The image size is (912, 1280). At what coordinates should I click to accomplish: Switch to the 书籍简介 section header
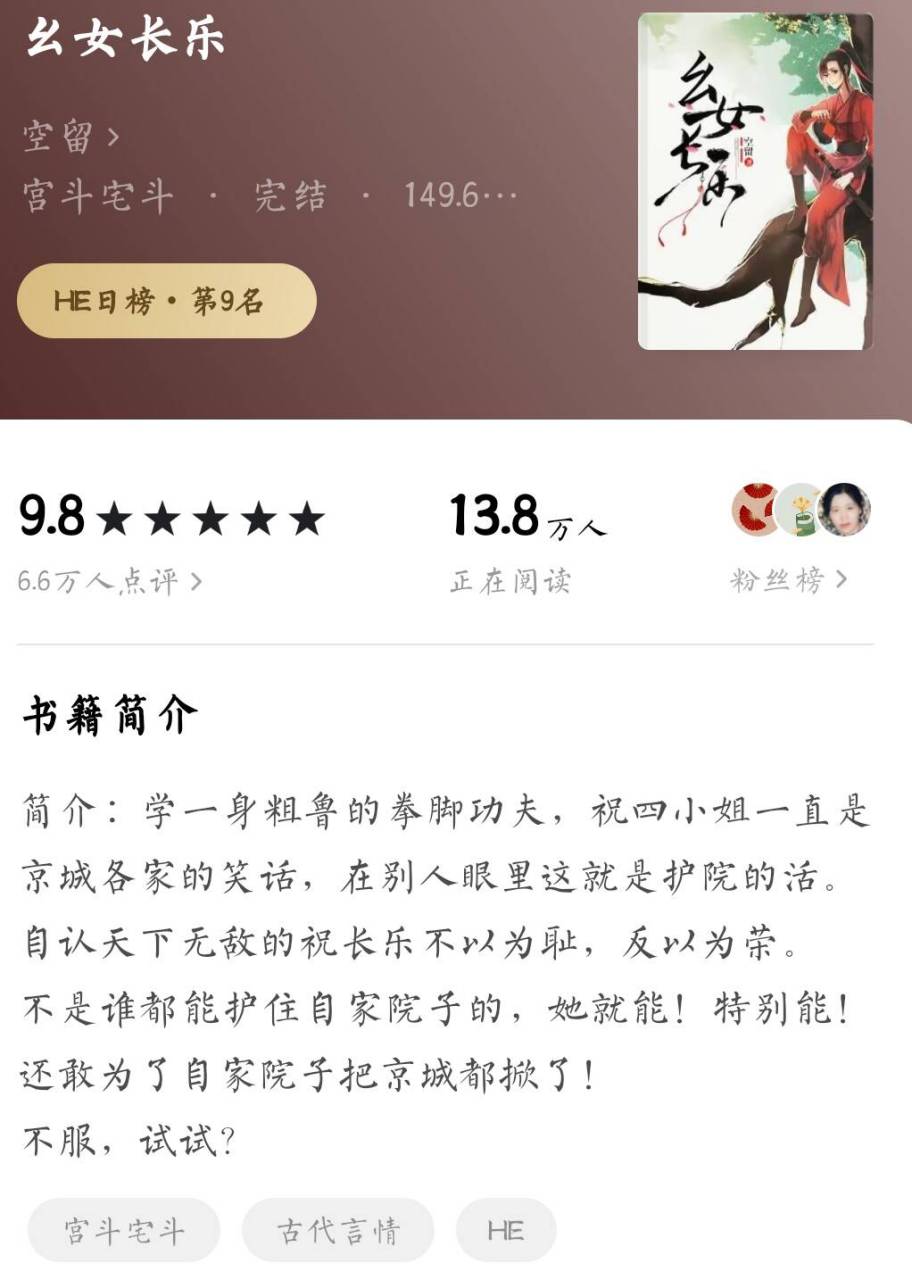pyautogui.click(x=110, y=712)
